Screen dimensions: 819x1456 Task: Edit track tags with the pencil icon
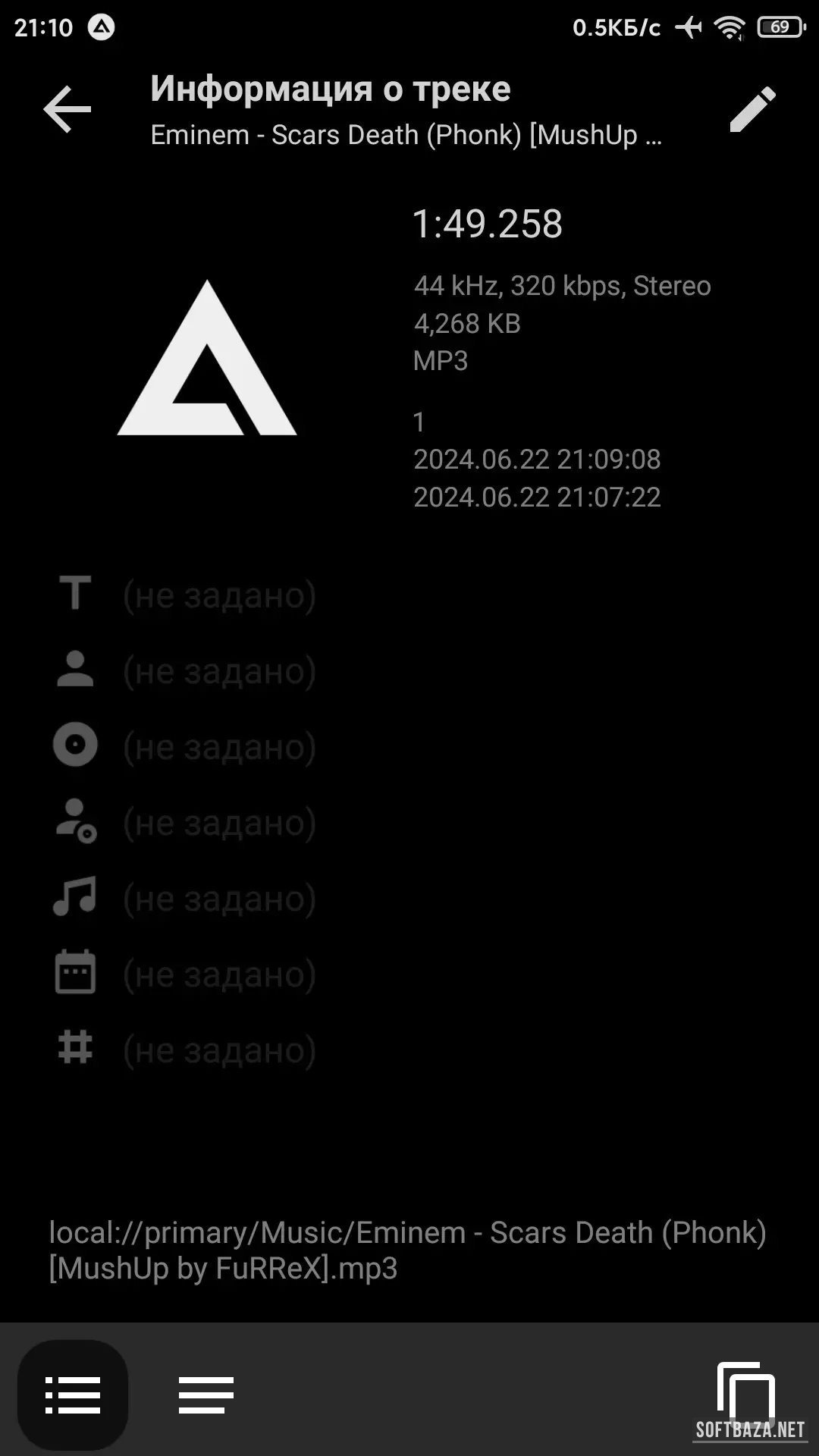pyautogui.click(x=752, y=110)
